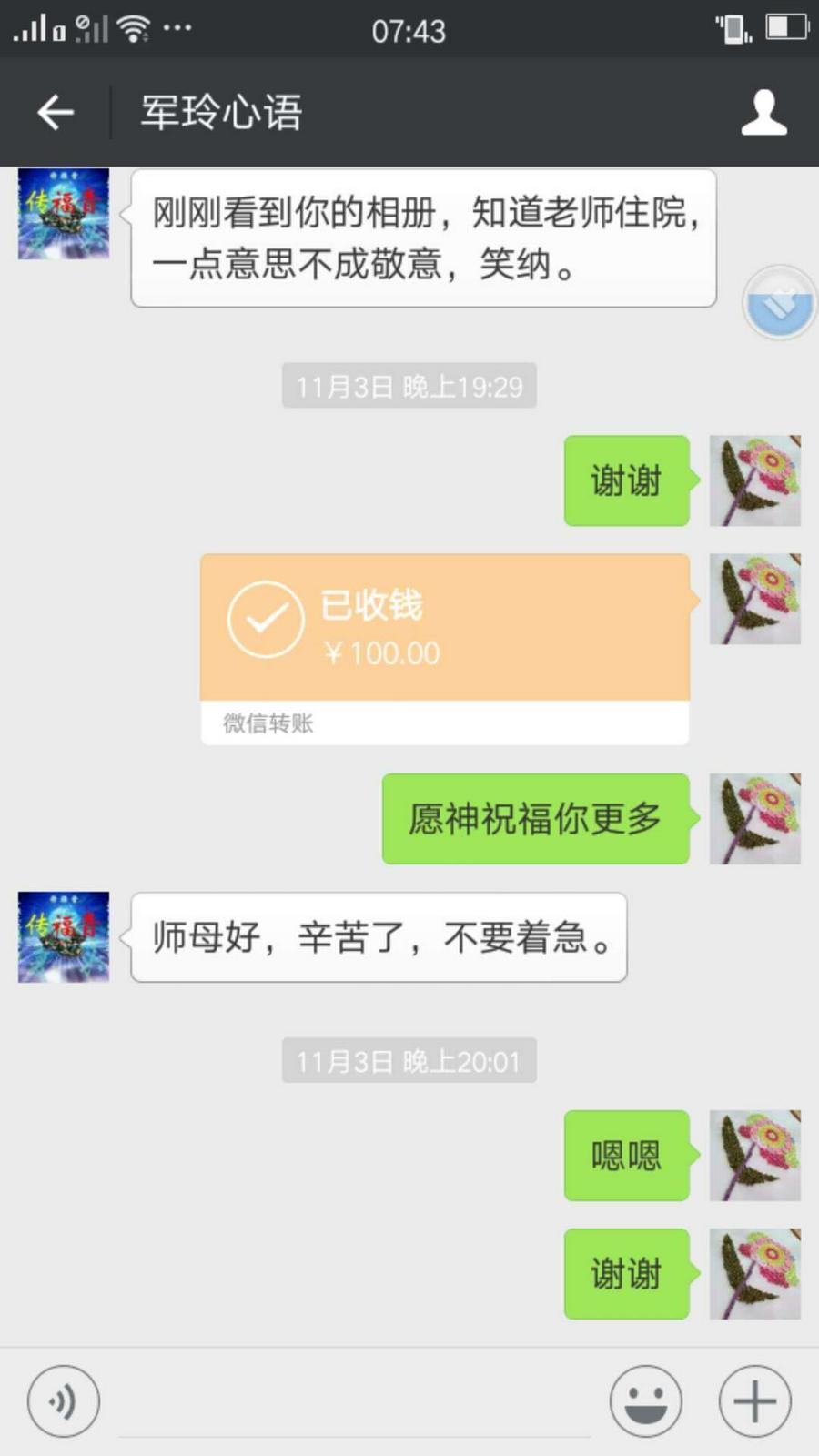Open the plus attachment menu

click(754, 1400)
